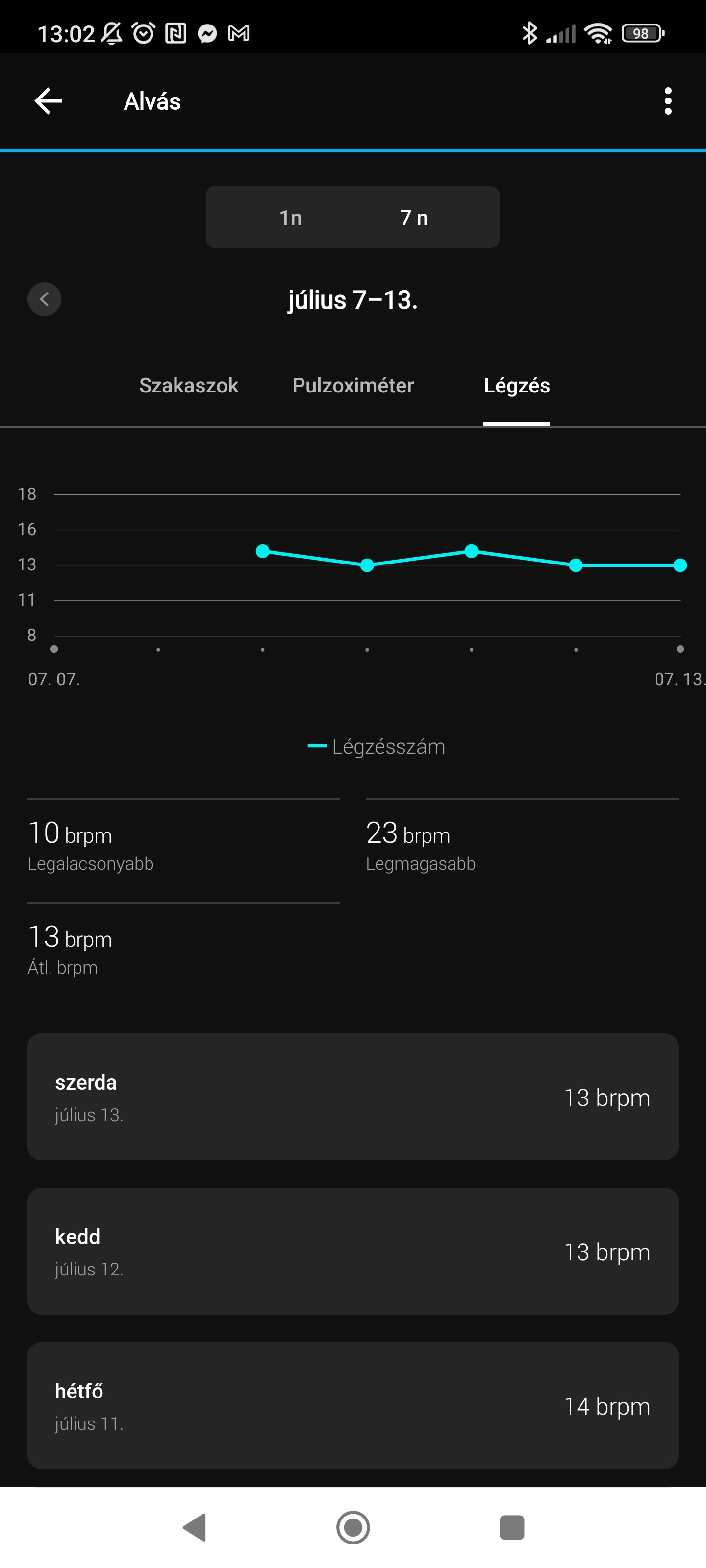Select the Légzés tab

(517, 385)
